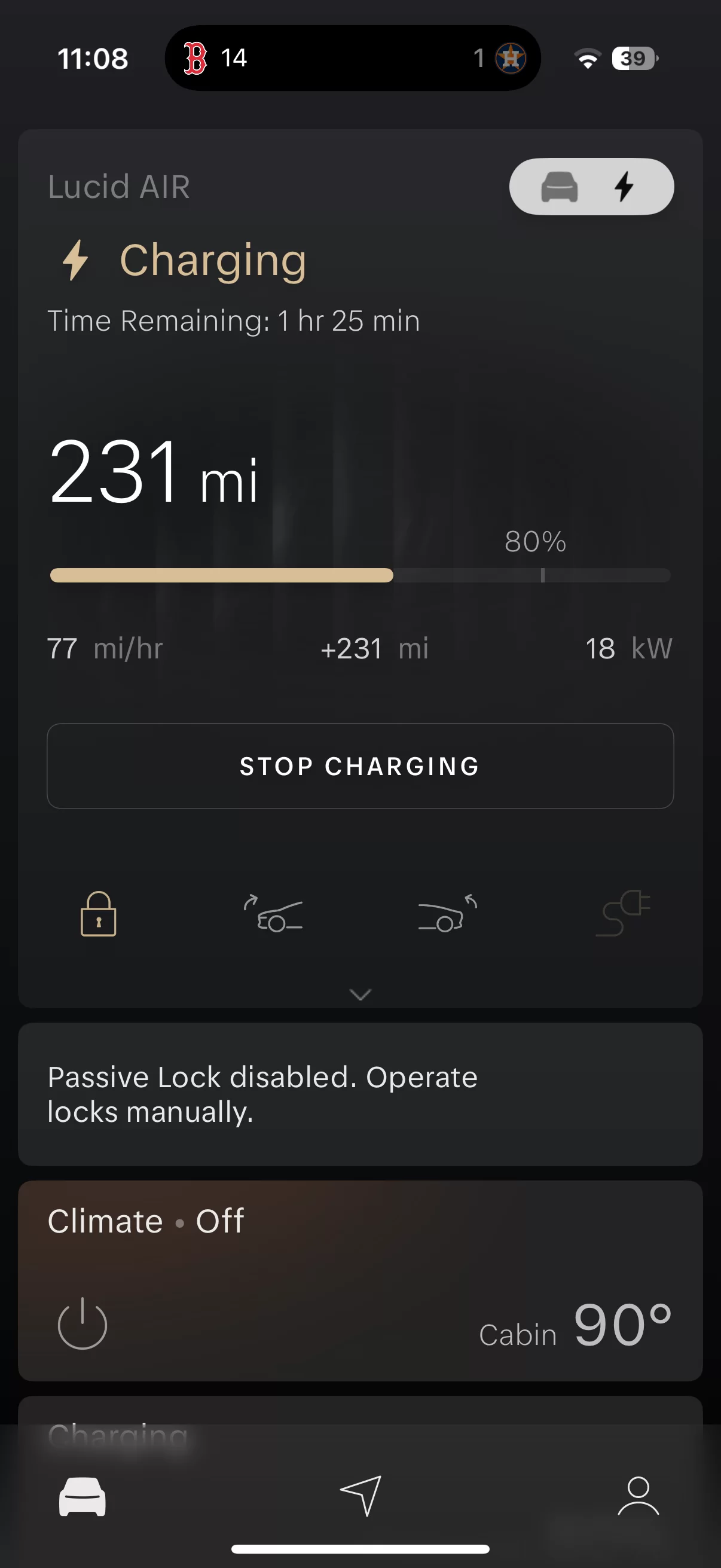Open the Climate card
The width and height of the screenshot is (721, 1568).
[360, 1281]
